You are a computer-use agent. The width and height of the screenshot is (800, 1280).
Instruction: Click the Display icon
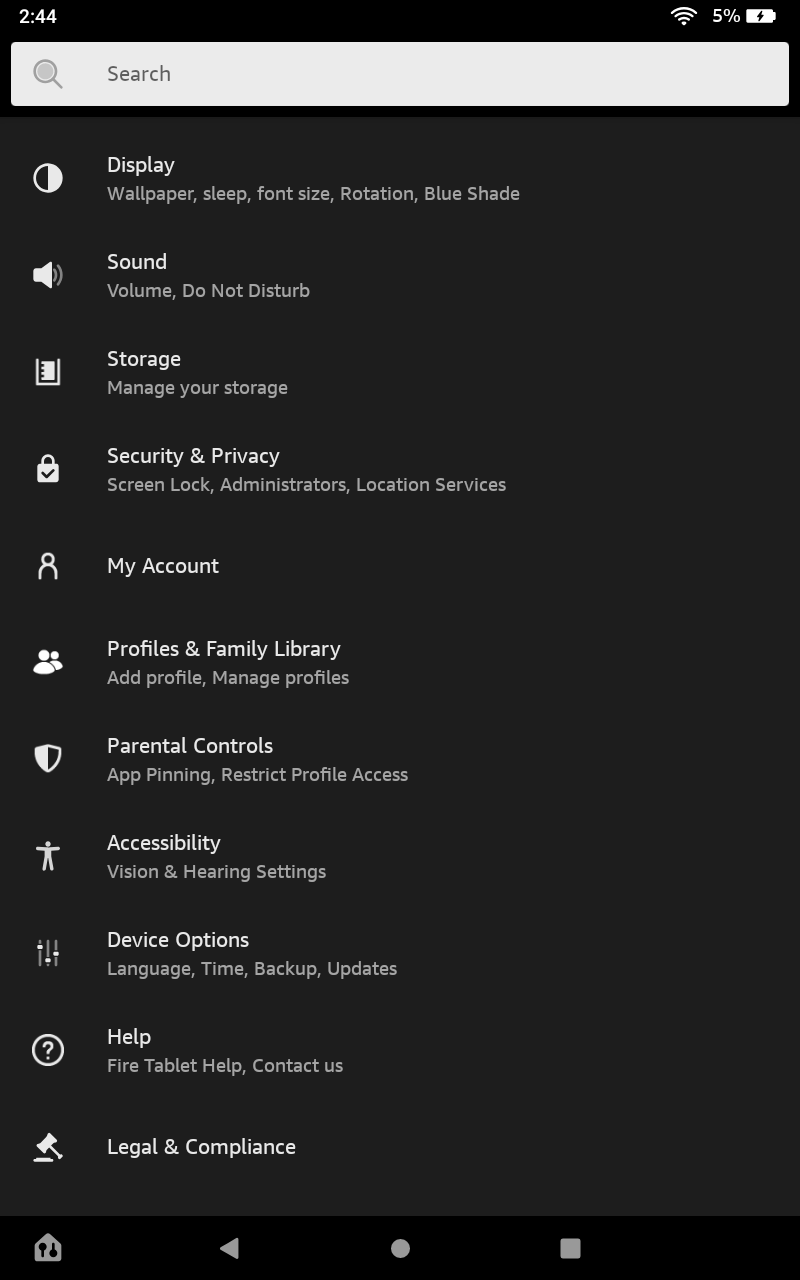[47, 177]
